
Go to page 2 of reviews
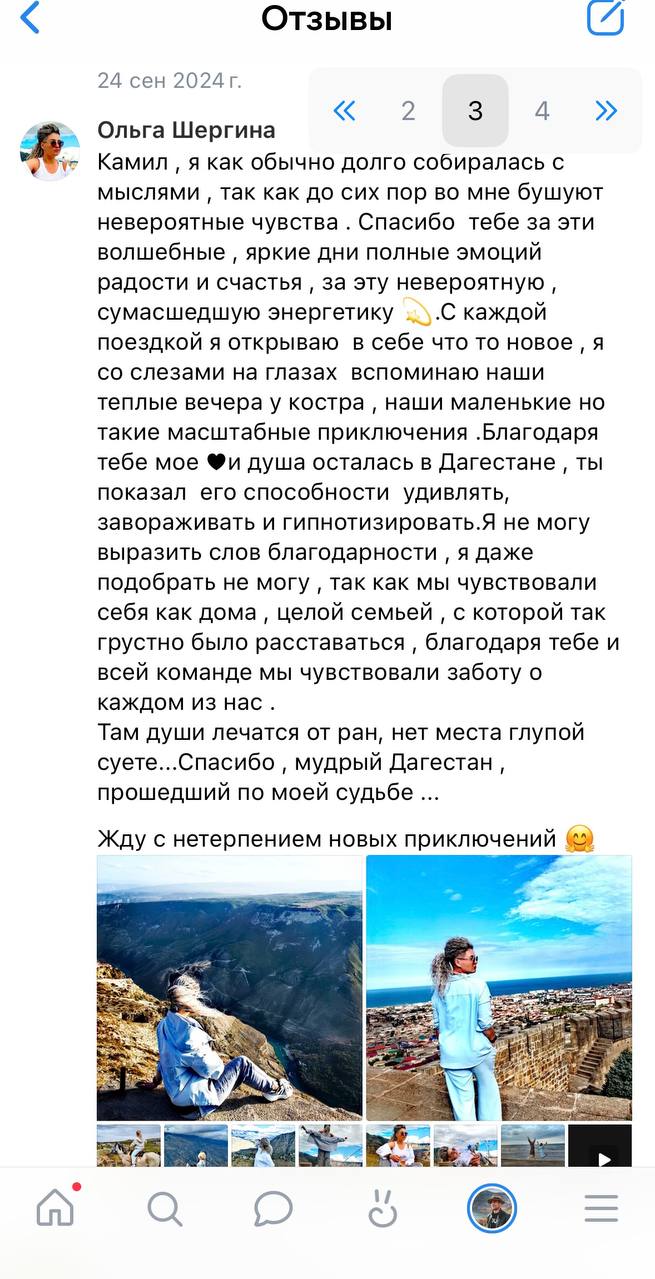pos(408,111)
